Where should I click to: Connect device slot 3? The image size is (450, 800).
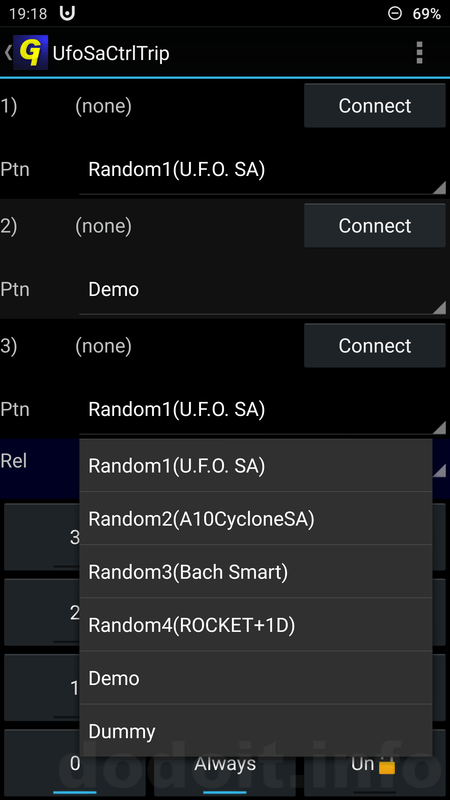(374, 345)
